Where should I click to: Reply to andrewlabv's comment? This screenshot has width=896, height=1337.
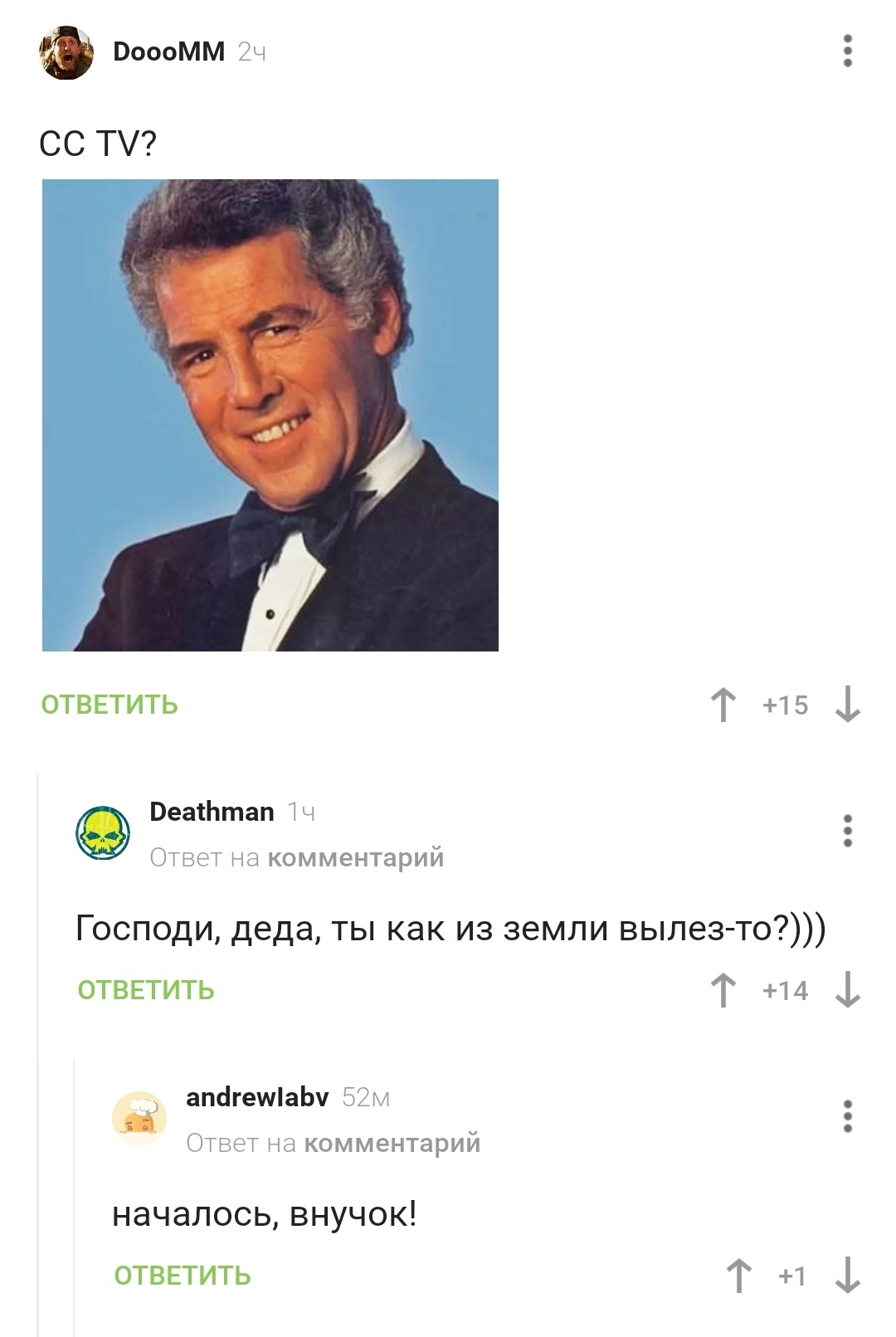click(x=183, y=1276)
